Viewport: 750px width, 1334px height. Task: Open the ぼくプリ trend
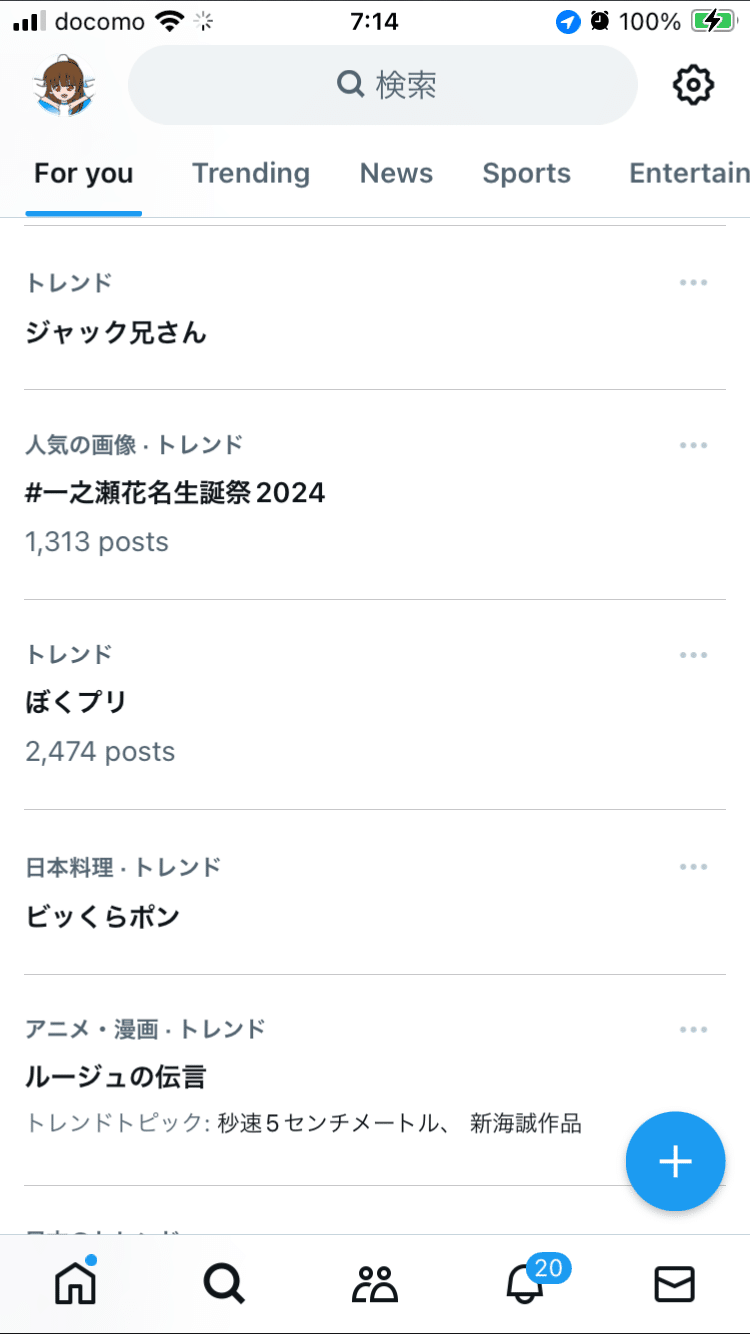pos(77,702)
